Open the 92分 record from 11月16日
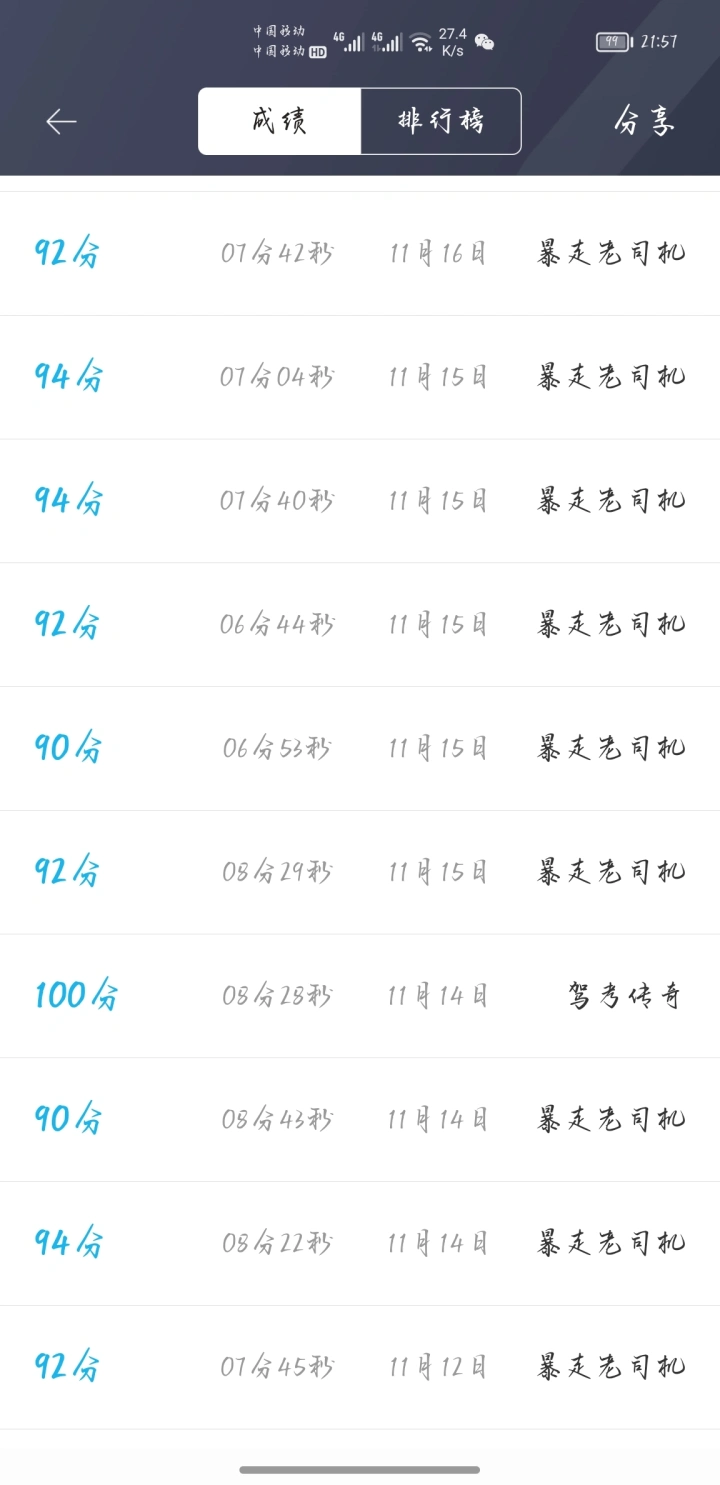 (x=360, y=254)
